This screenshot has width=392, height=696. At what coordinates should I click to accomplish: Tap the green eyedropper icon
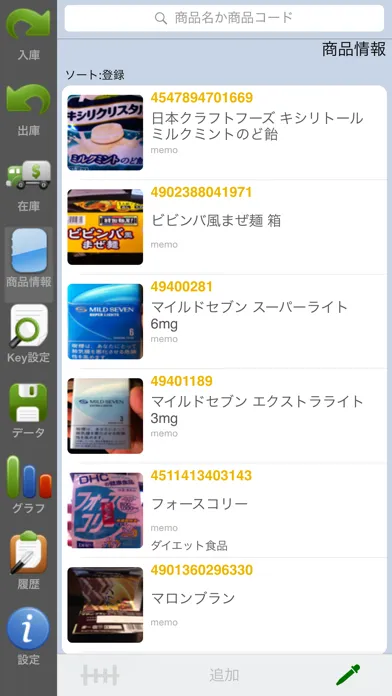coord(348,675)
